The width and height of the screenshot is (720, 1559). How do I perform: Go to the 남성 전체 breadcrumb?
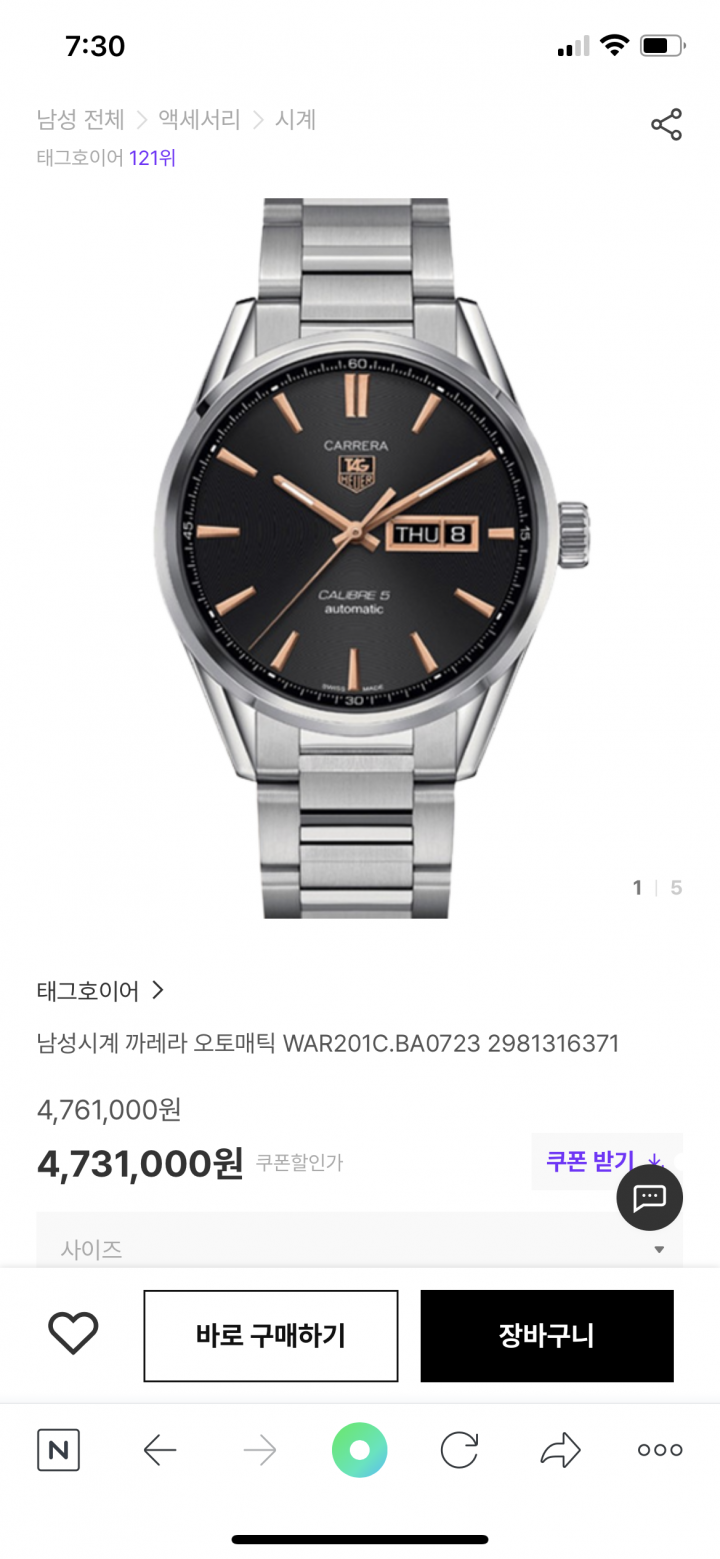[x=81, y=120]
